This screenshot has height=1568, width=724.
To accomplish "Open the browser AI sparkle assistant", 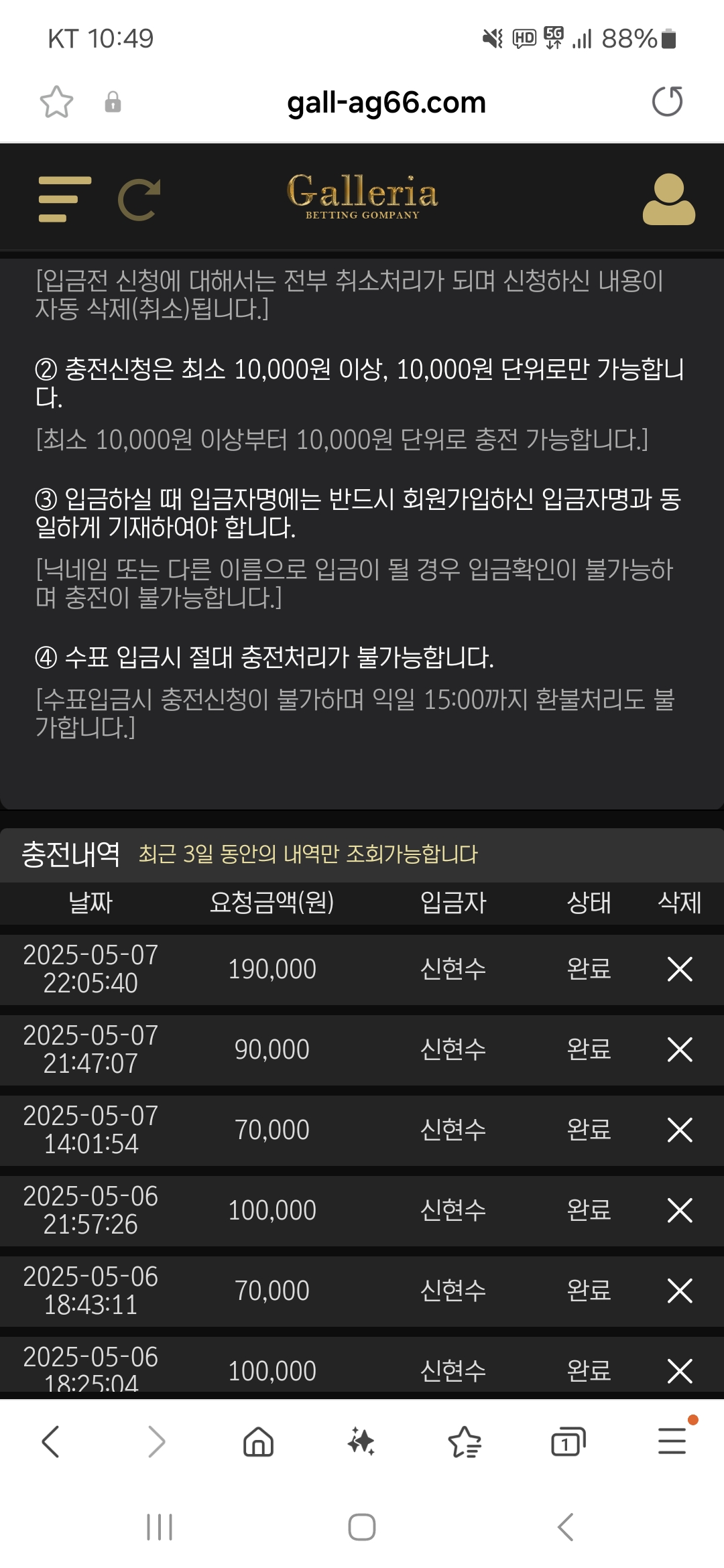I will [361, 1441].
